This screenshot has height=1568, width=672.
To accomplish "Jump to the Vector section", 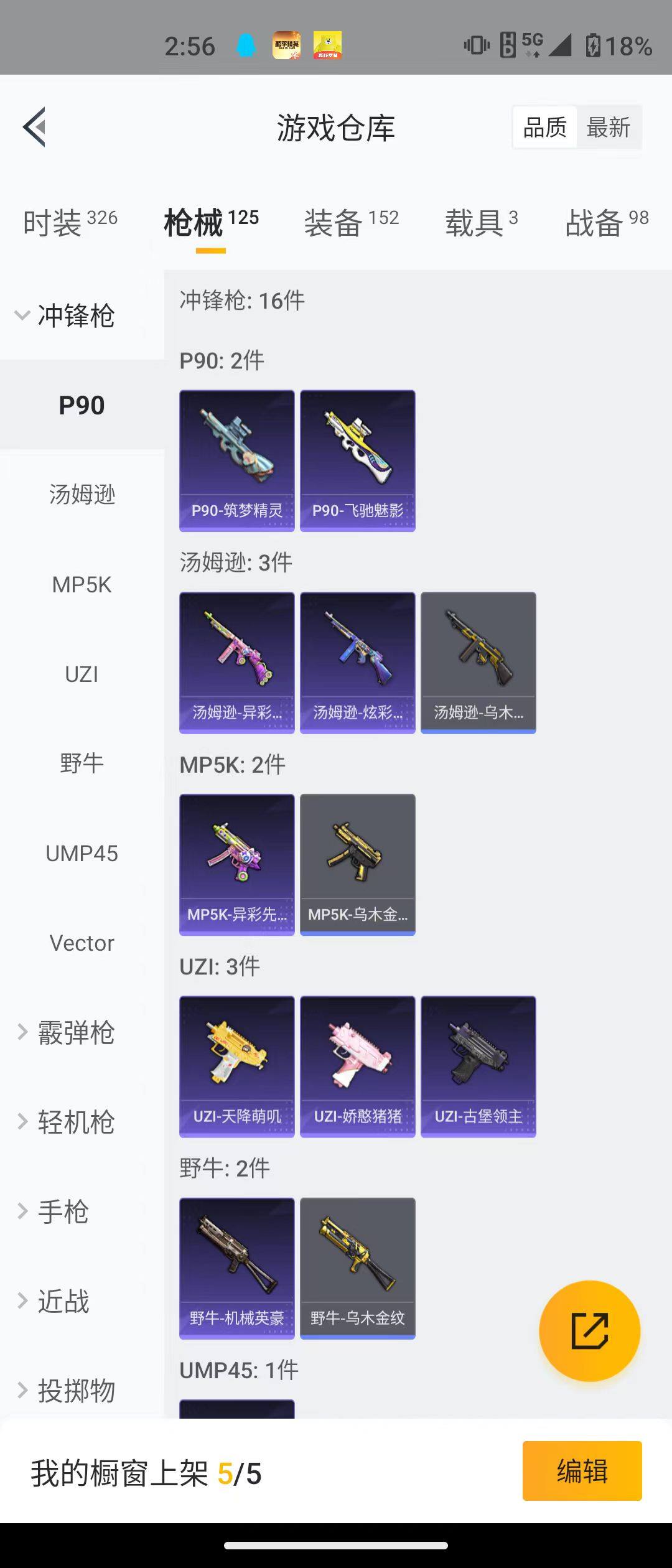I will [82, 943].
